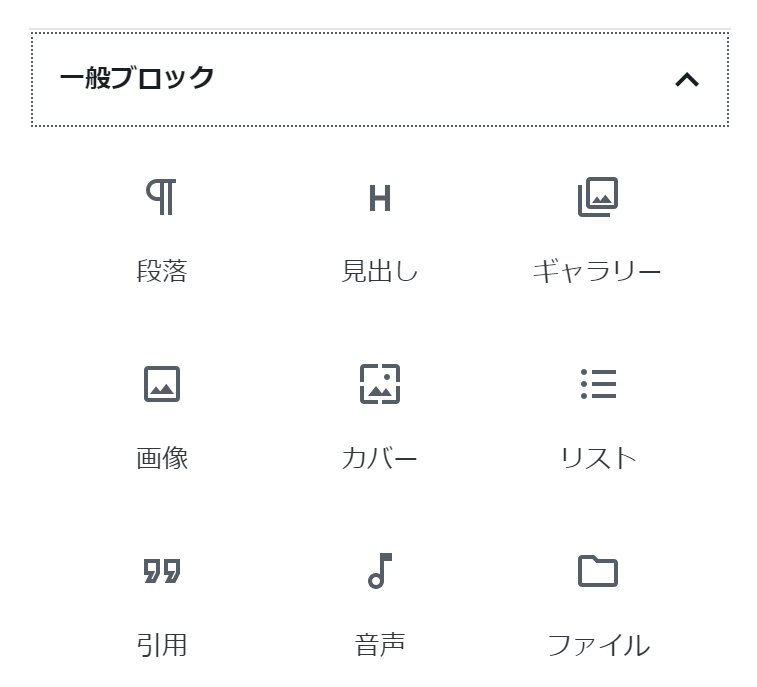
Task: Pick the 音声 block
Action: click(x=380, y=604)
